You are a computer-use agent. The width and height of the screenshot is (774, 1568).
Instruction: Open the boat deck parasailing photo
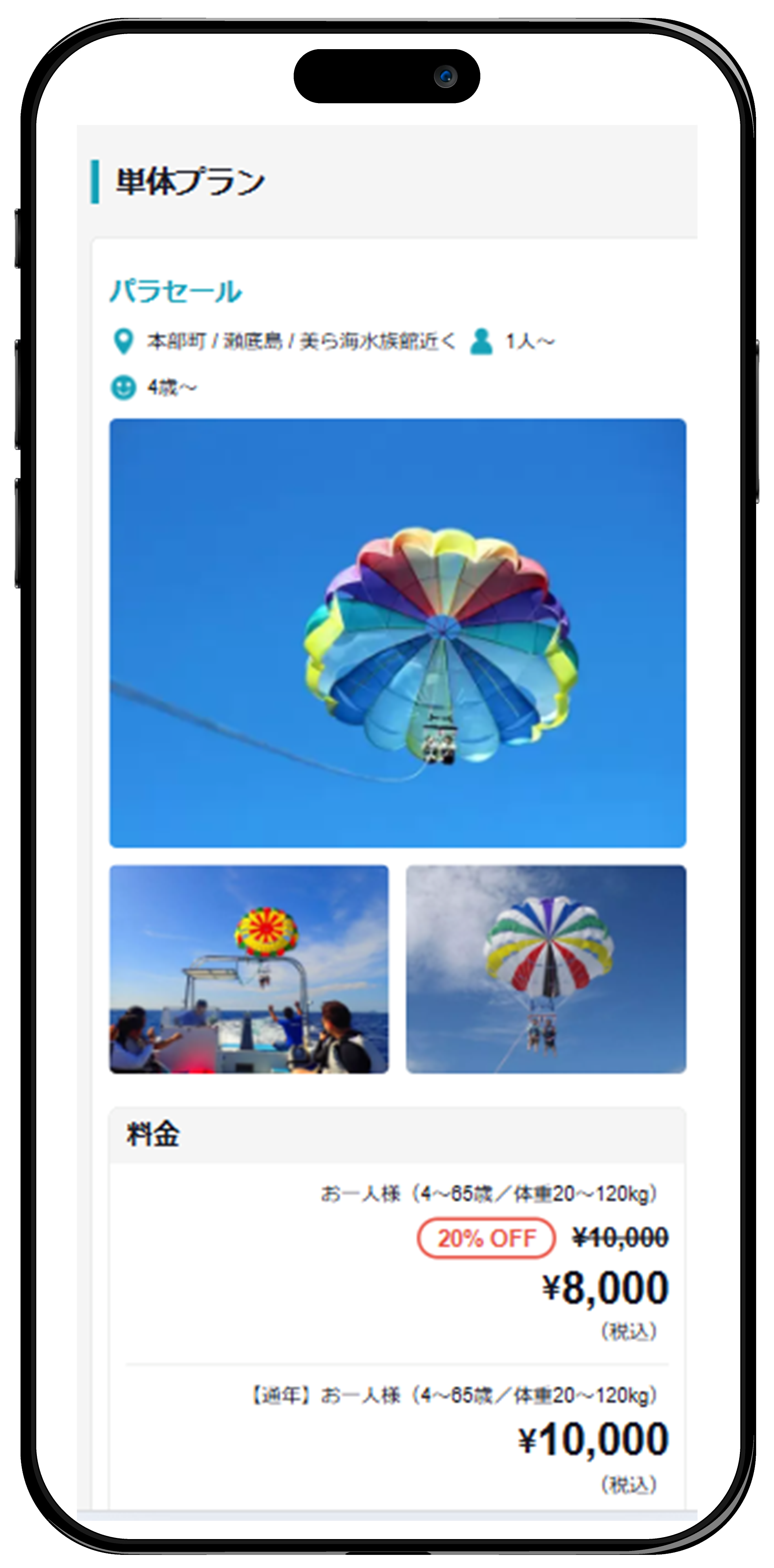click(249, 969)
